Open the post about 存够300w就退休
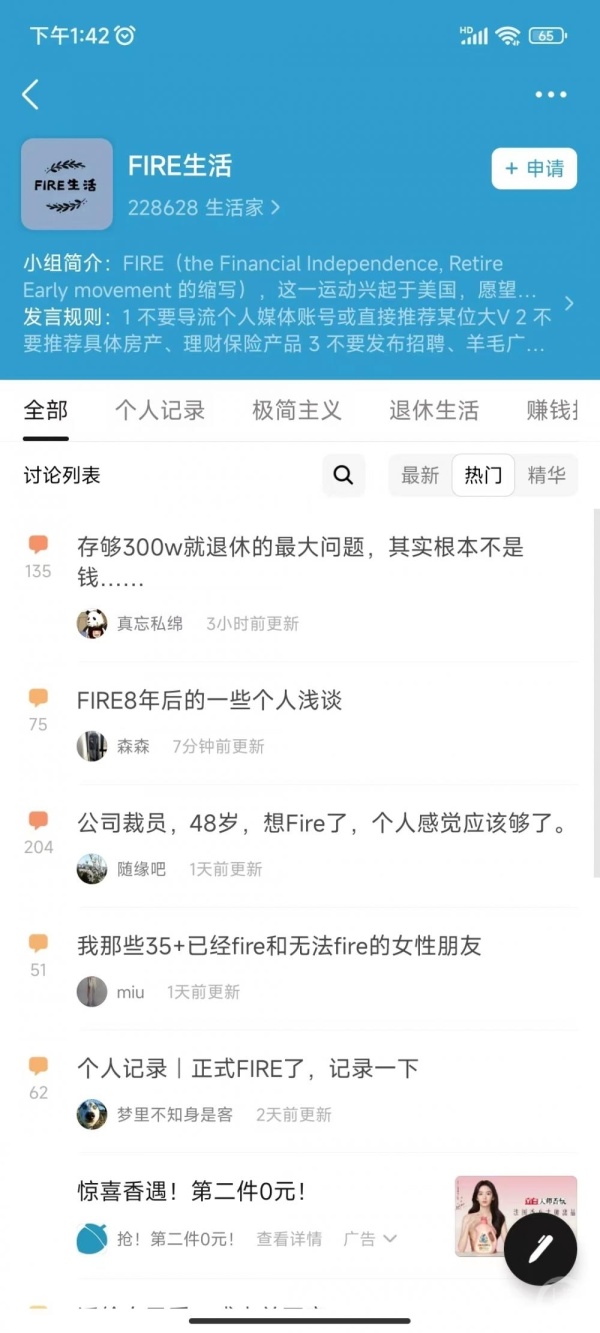Screen dimensions: 600x1333 (x=300, y=562)
